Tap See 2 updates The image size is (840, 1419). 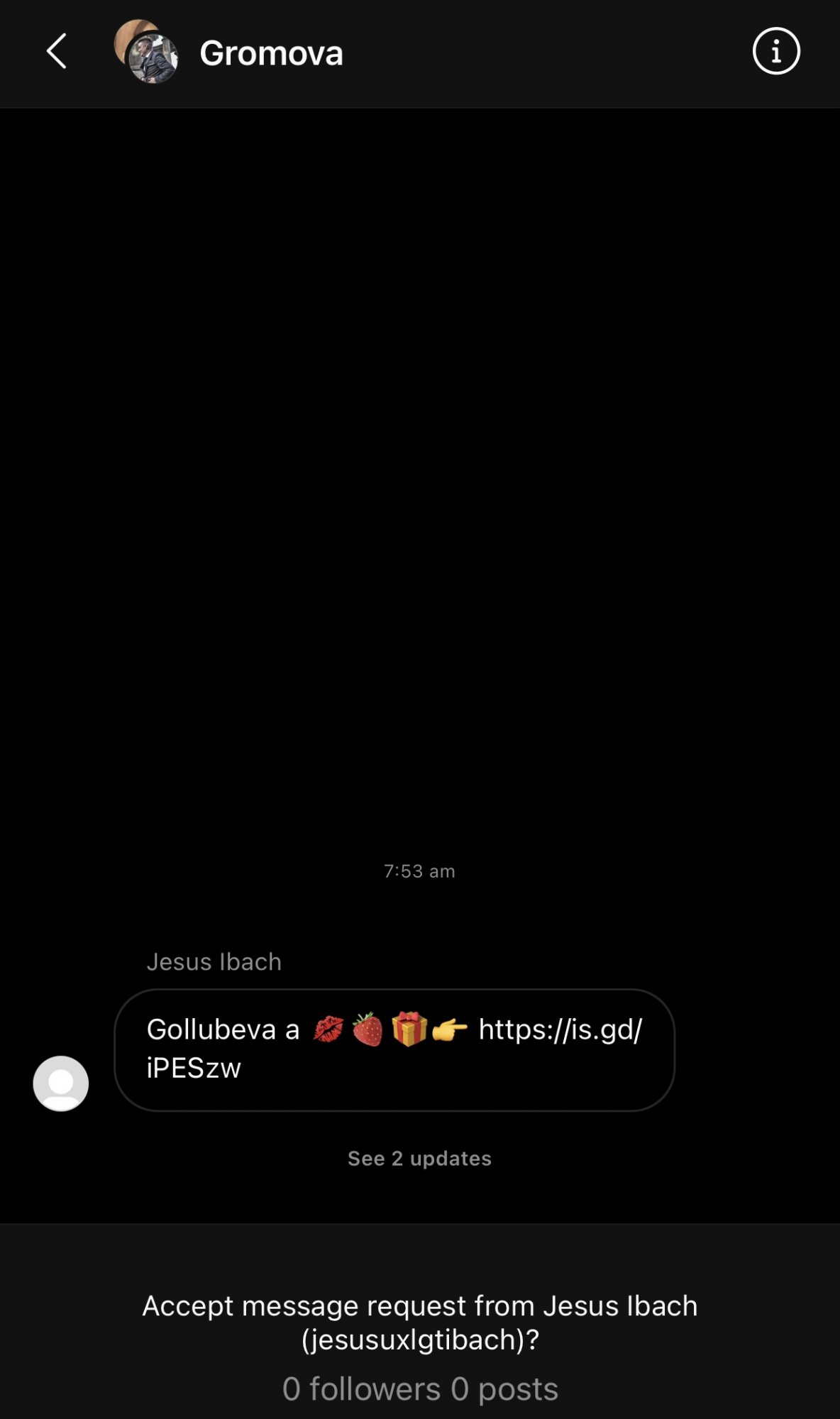(419, 1158)
